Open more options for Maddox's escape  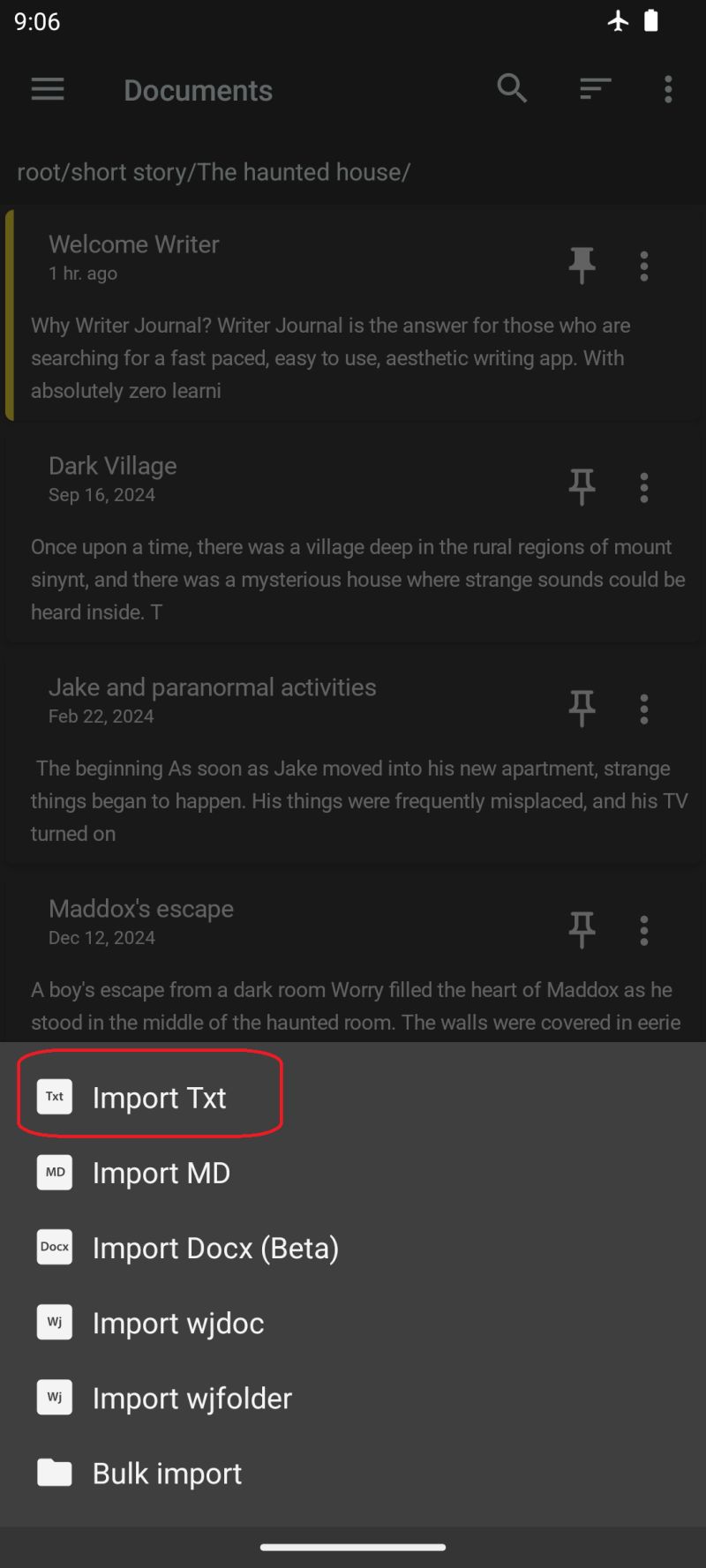pos(644,930)
